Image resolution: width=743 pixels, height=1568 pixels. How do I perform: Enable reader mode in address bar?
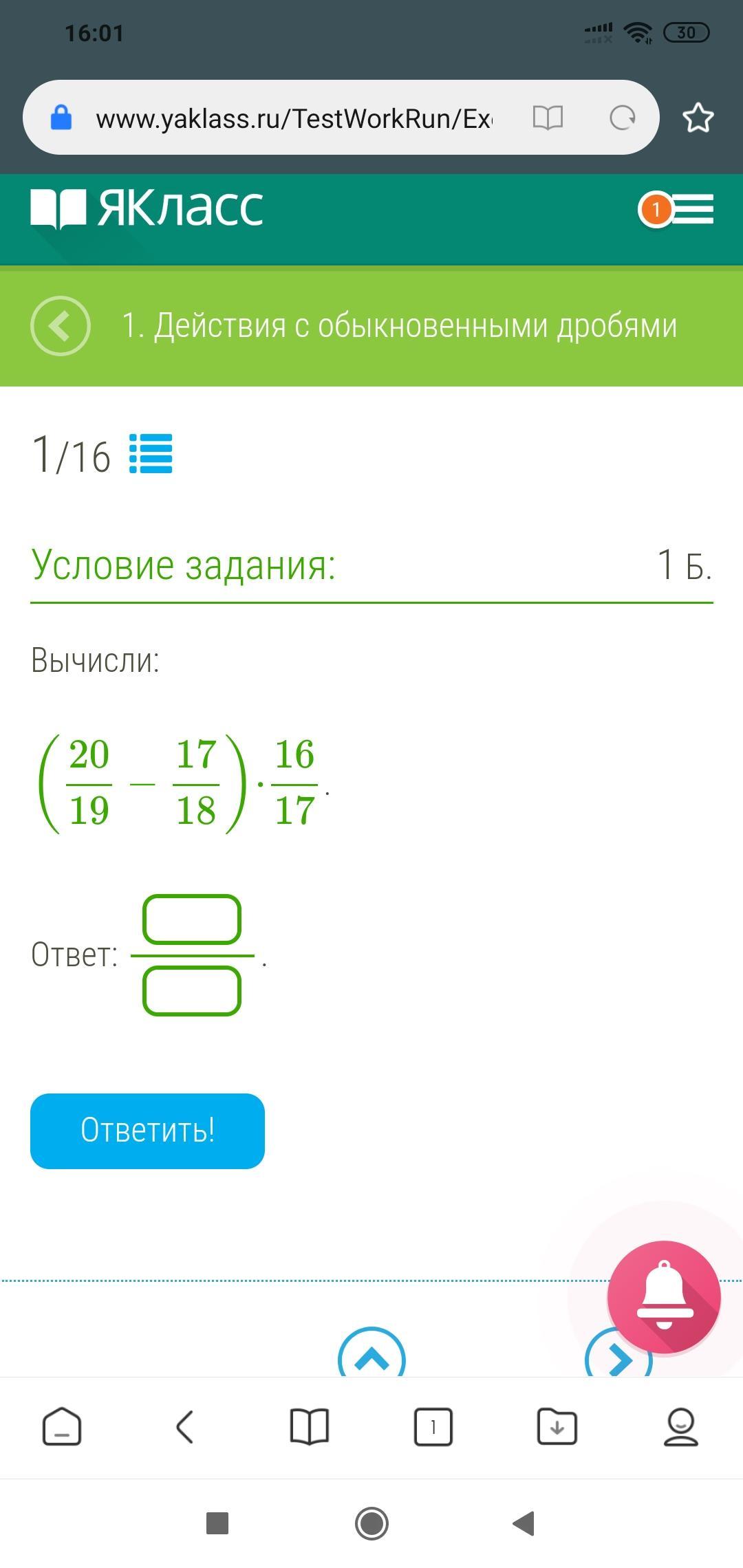(x=548, y=118)
